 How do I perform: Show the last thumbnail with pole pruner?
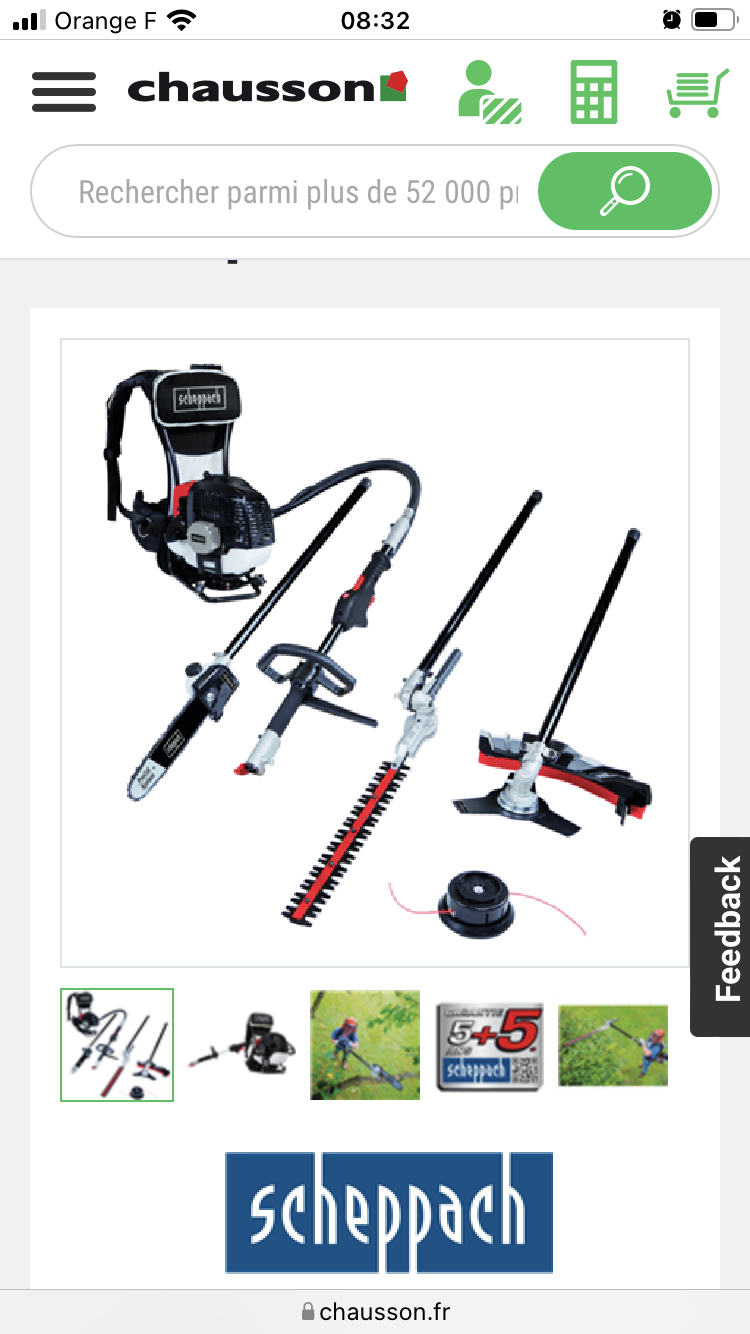tap(612, 1045)
